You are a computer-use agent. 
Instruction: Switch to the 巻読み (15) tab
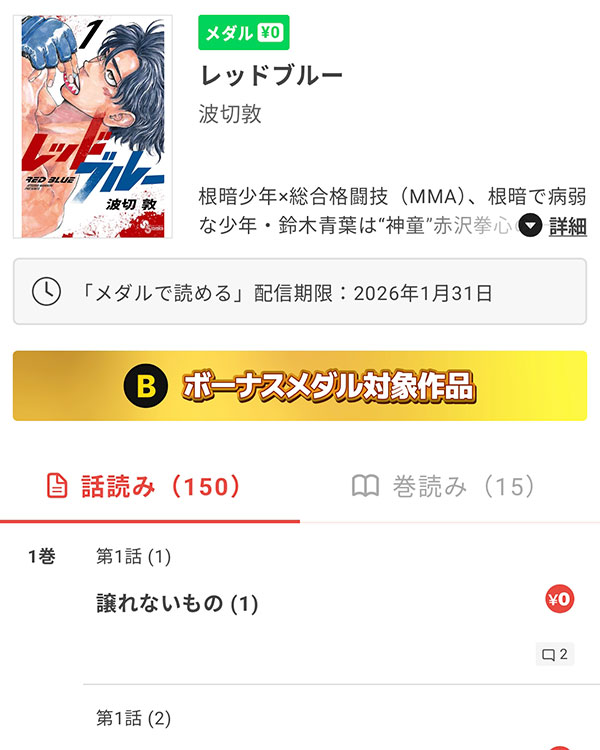(445, 487)
